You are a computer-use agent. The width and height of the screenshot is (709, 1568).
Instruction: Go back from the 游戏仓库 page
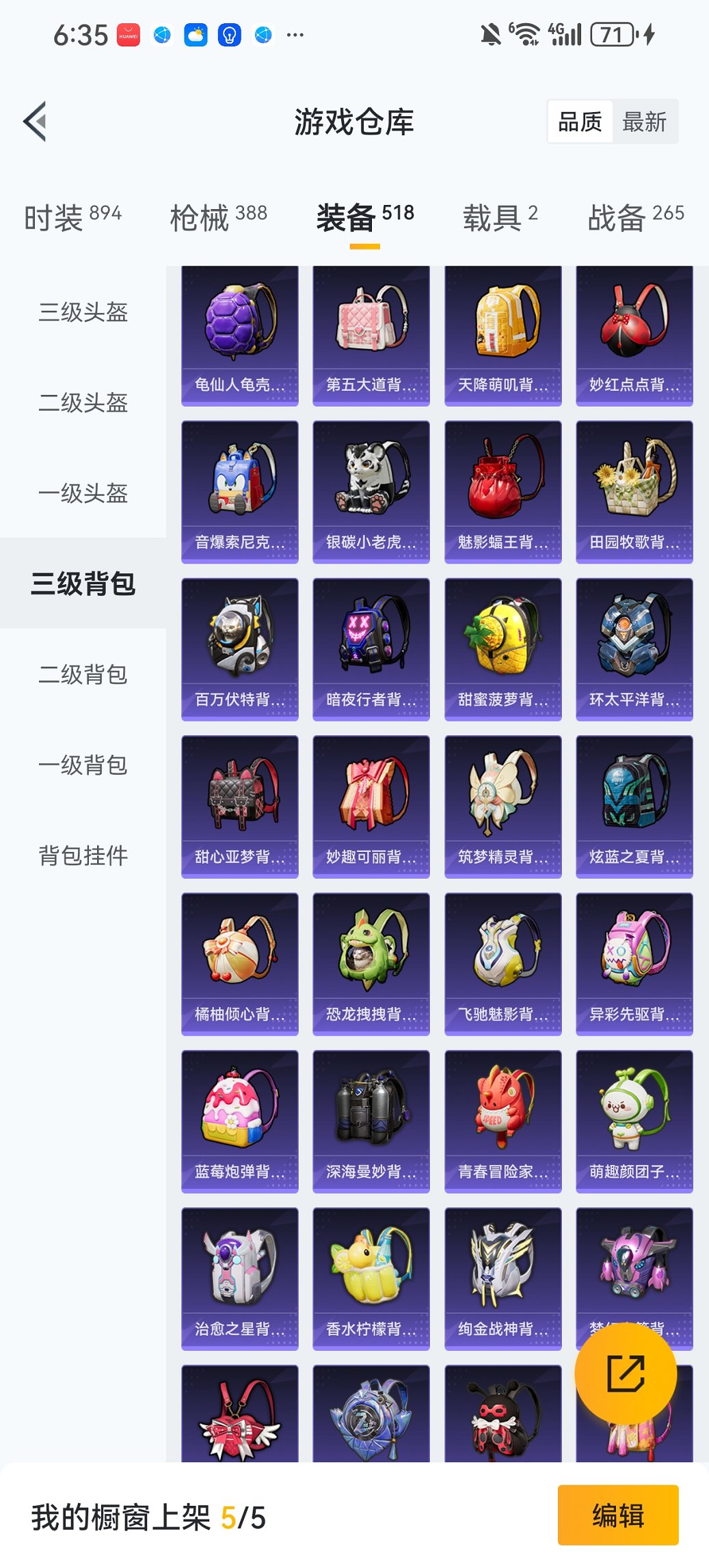coord(36,122)
